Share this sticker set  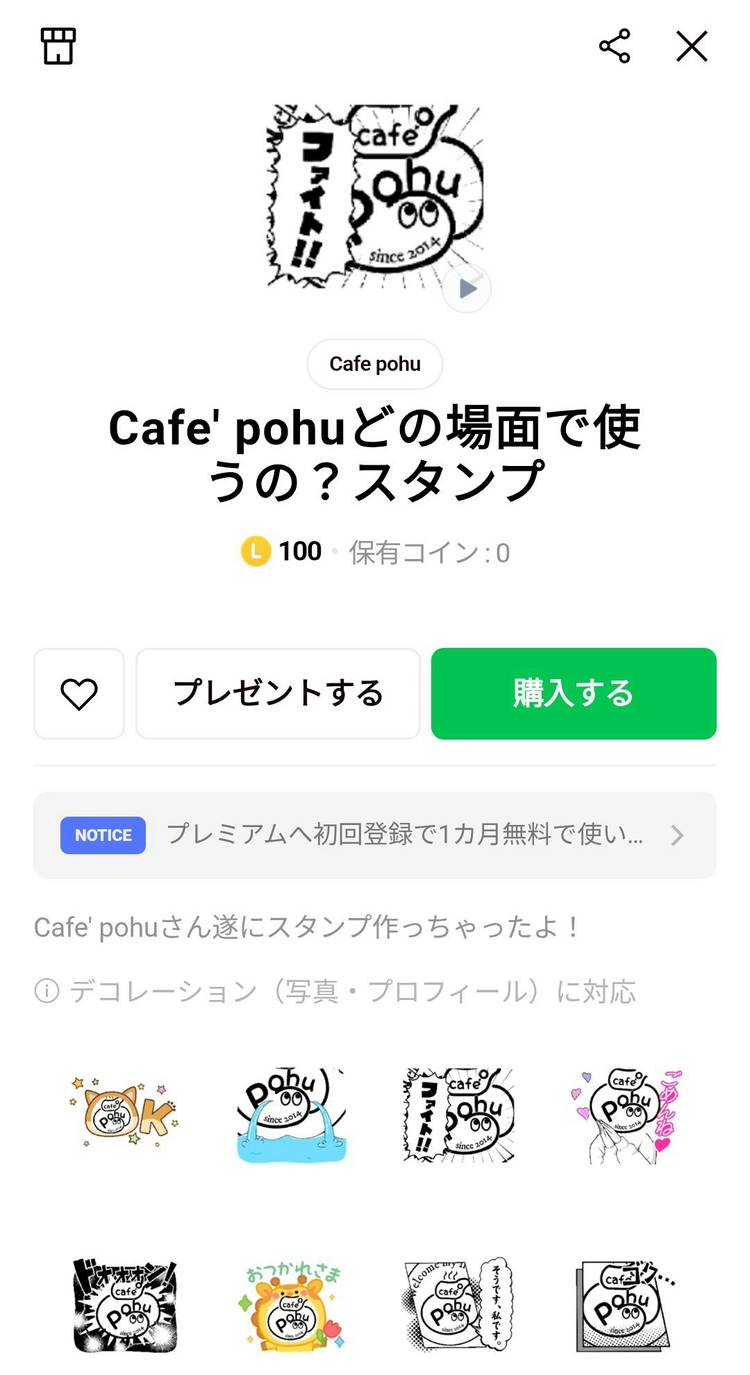(x=614, y=46)
